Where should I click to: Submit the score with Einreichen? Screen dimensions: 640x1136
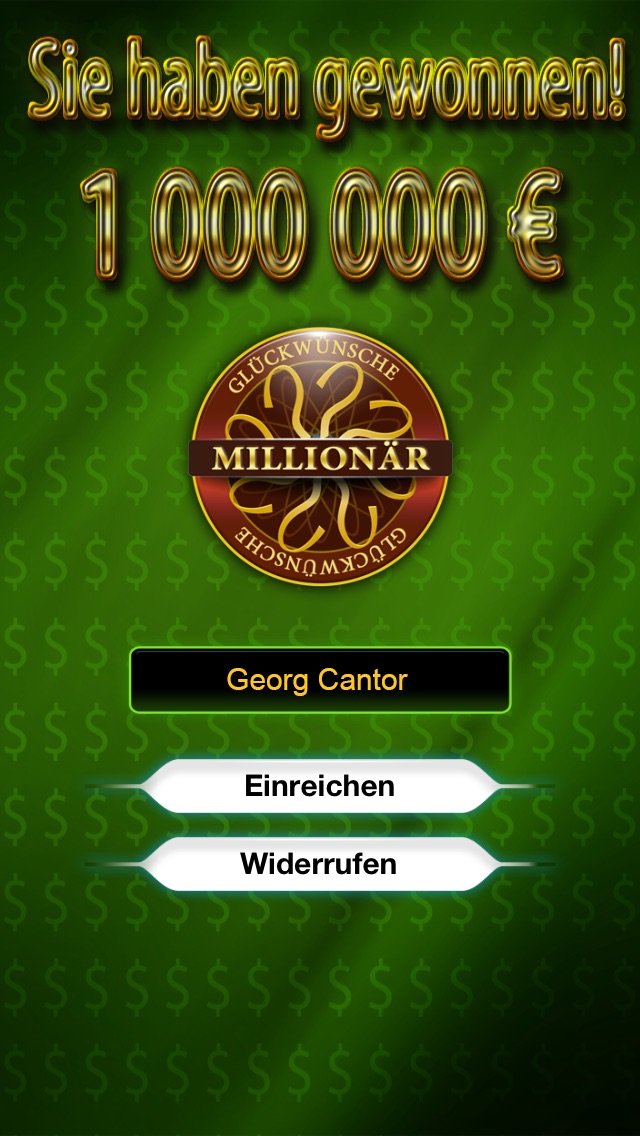319,786
